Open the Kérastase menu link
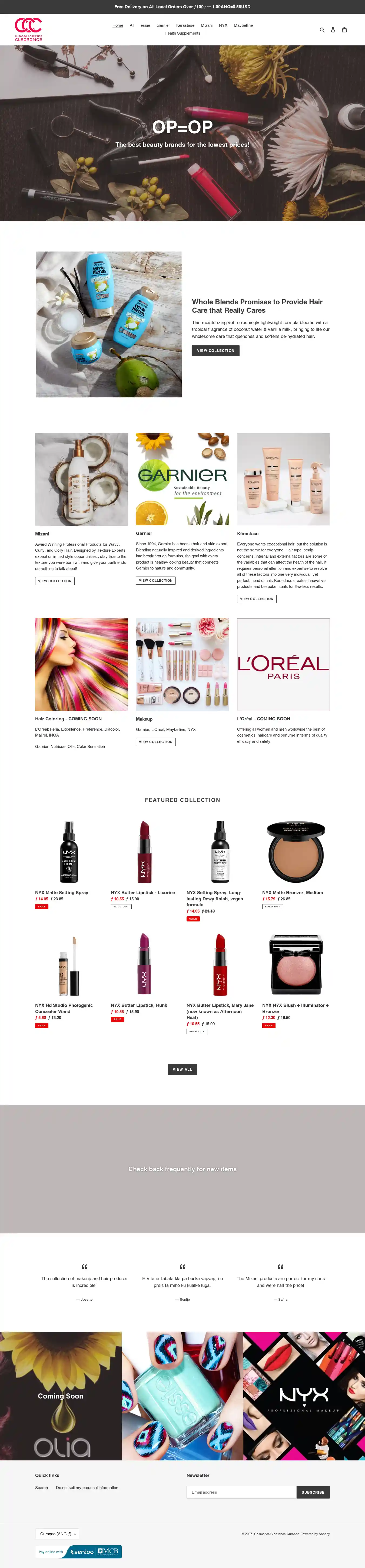Screen dimensions: 365x1568 click(185, 26)
